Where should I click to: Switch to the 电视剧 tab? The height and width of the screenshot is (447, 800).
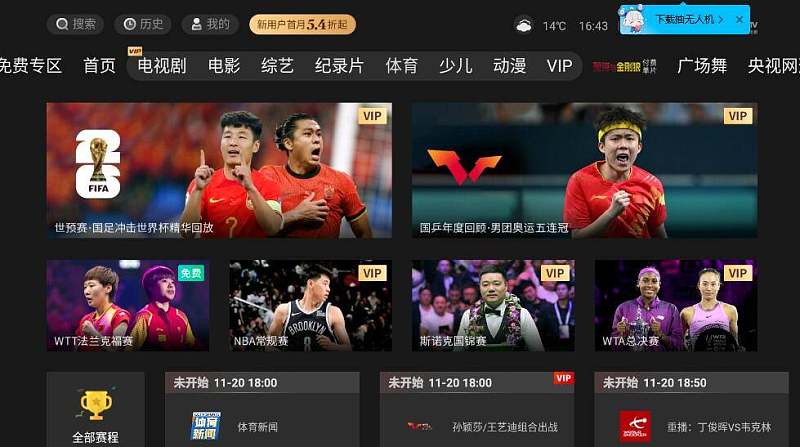click(x=161, y=66)
